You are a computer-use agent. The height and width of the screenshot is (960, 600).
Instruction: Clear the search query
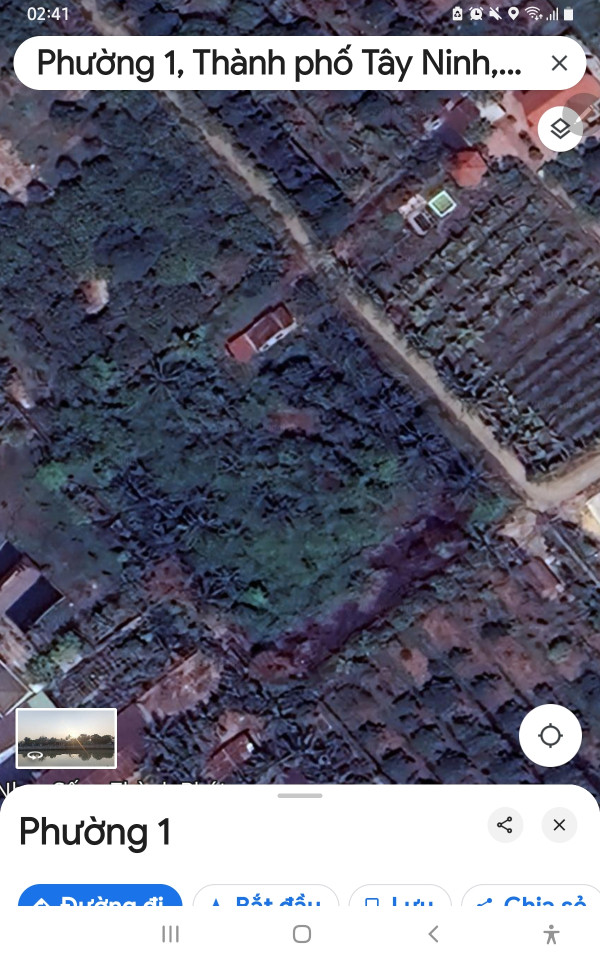coord(559,64)
